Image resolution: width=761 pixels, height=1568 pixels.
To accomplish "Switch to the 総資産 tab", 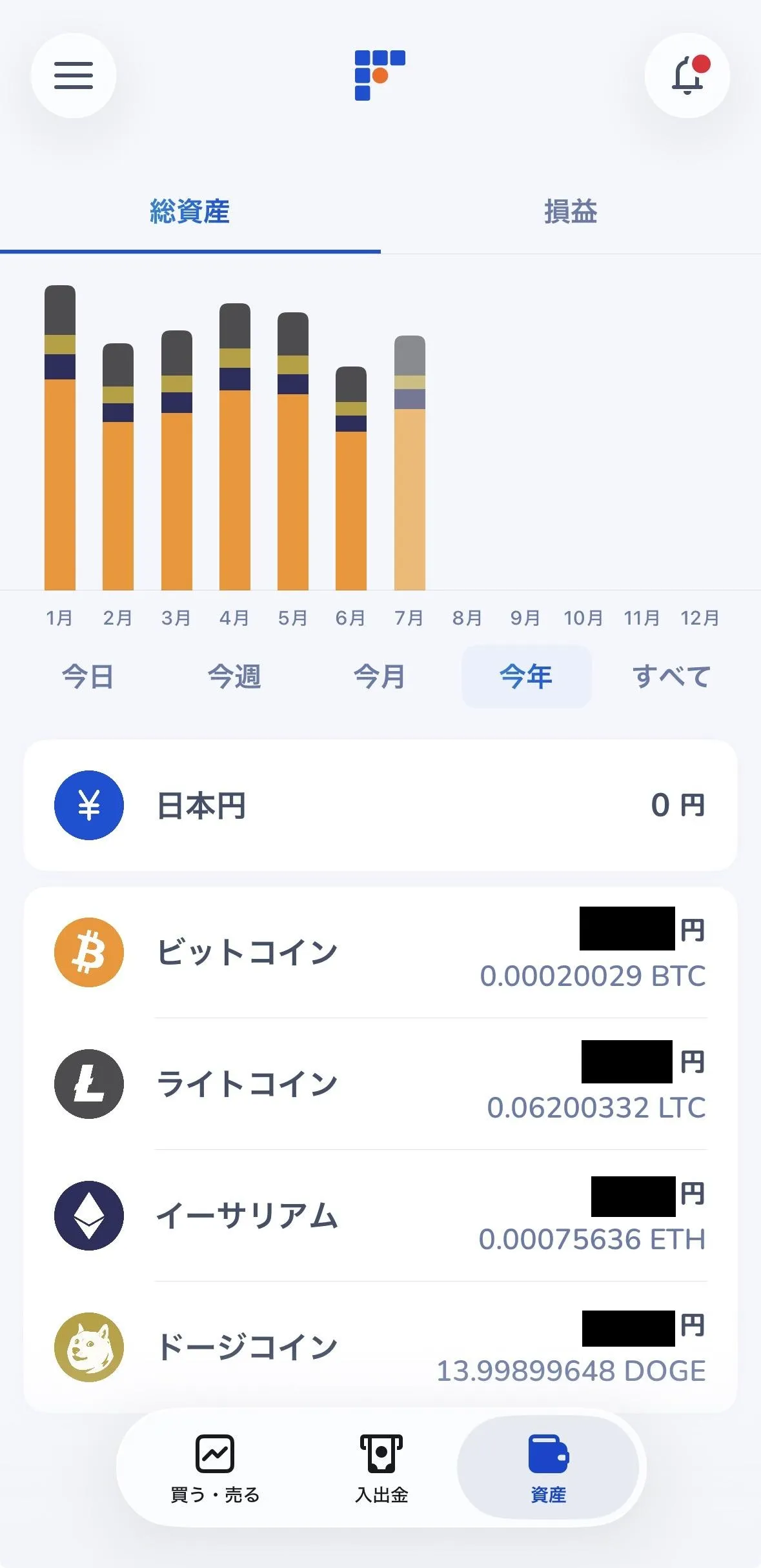I will point(190,212).
